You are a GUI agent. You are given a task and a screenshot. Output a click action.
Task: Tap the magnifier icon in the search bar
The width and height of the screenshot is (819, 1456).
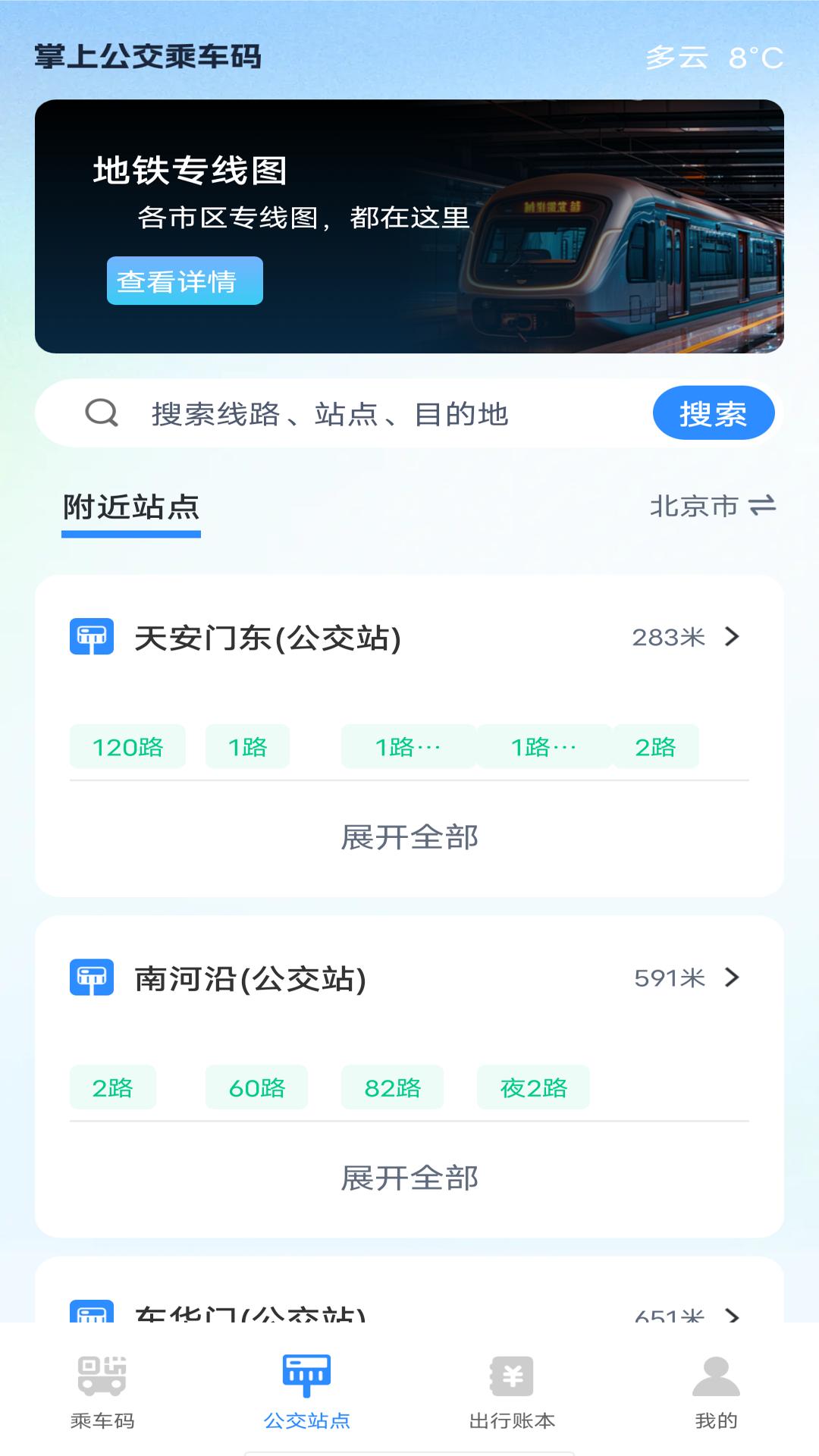[x=101, y=413]
